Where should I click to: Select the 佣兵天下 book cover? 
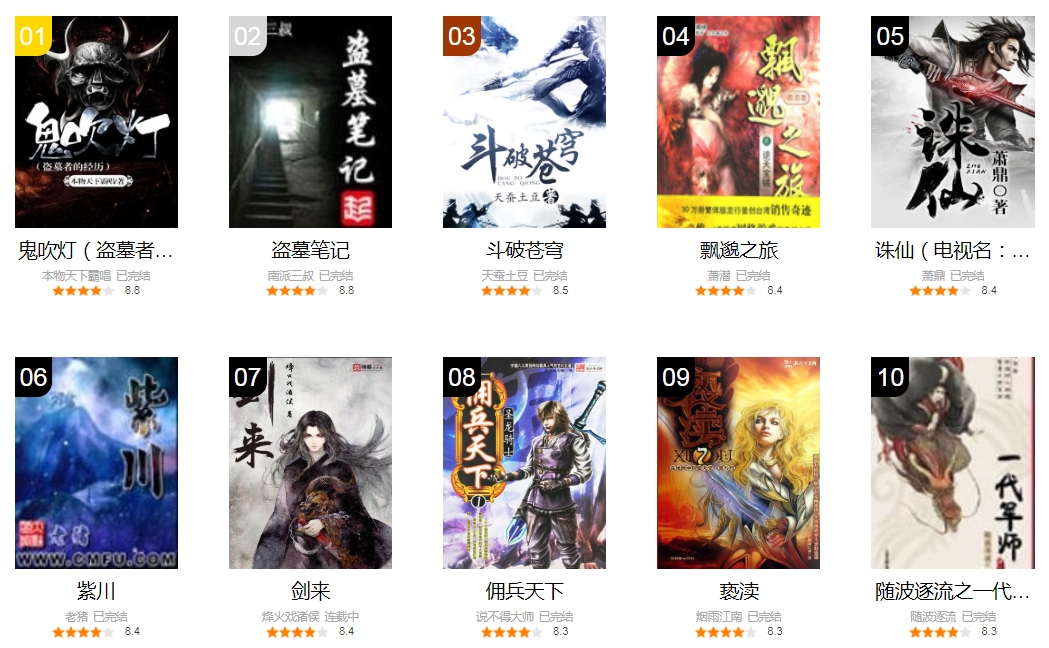pyautogui.click(x=524, y=463)
